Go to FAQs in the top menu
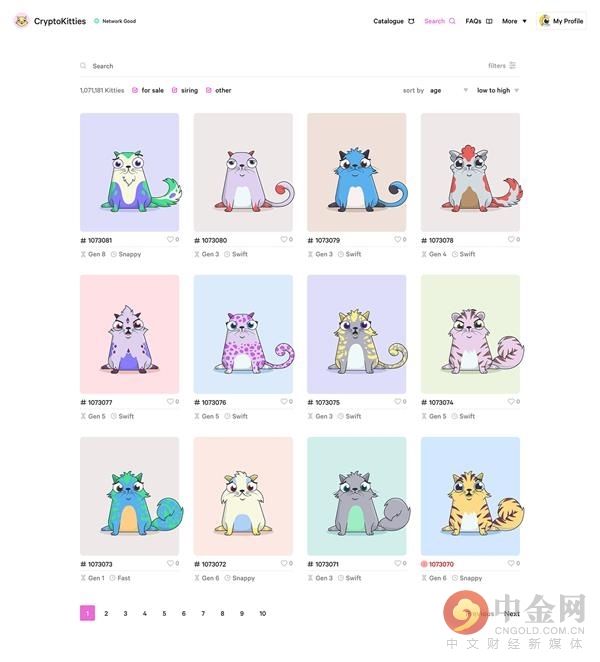 pos(478,21)
